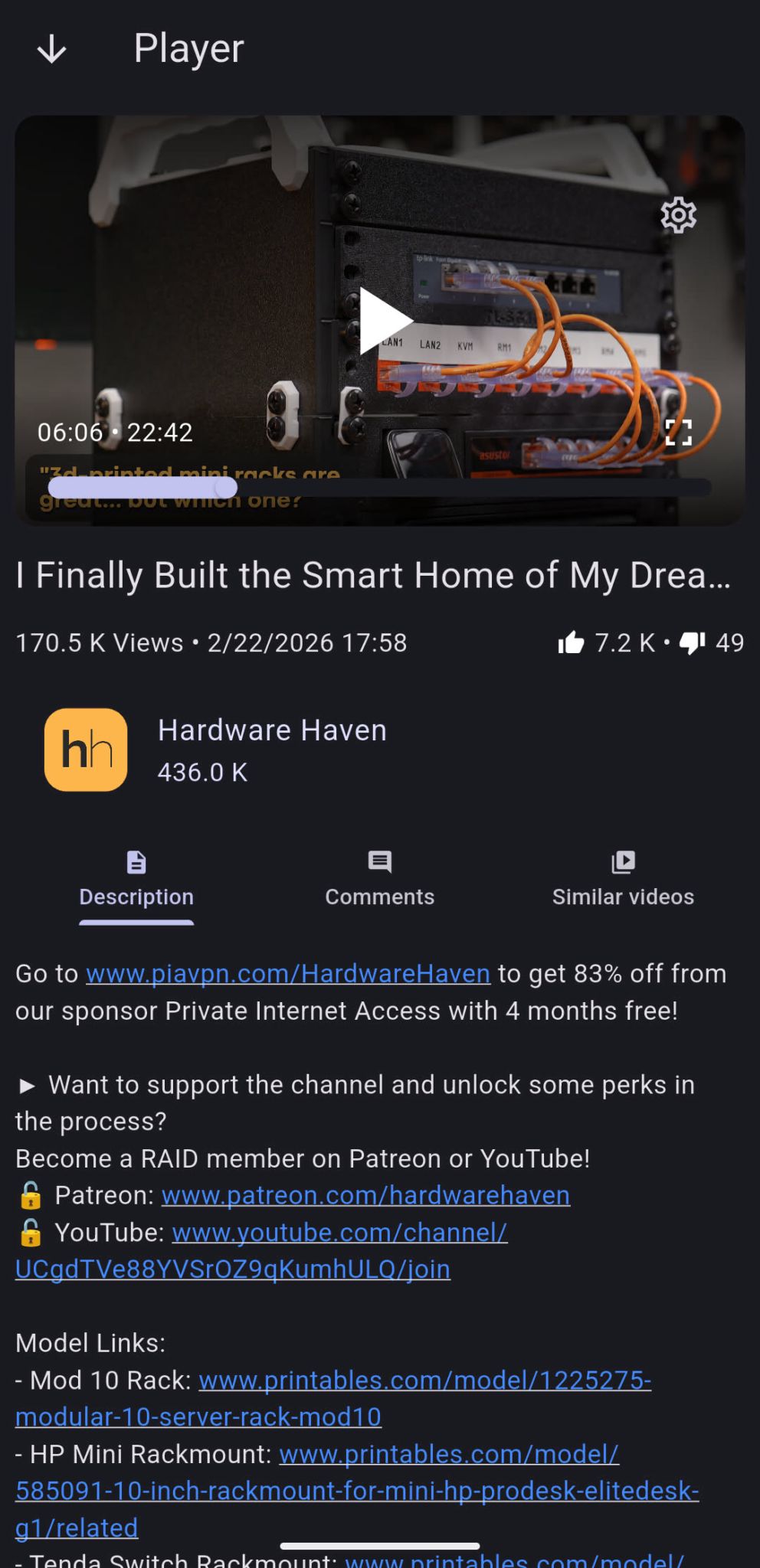Viewport: 760px width, 1568px height.
Task: Play the video
Action: (384, 321)
